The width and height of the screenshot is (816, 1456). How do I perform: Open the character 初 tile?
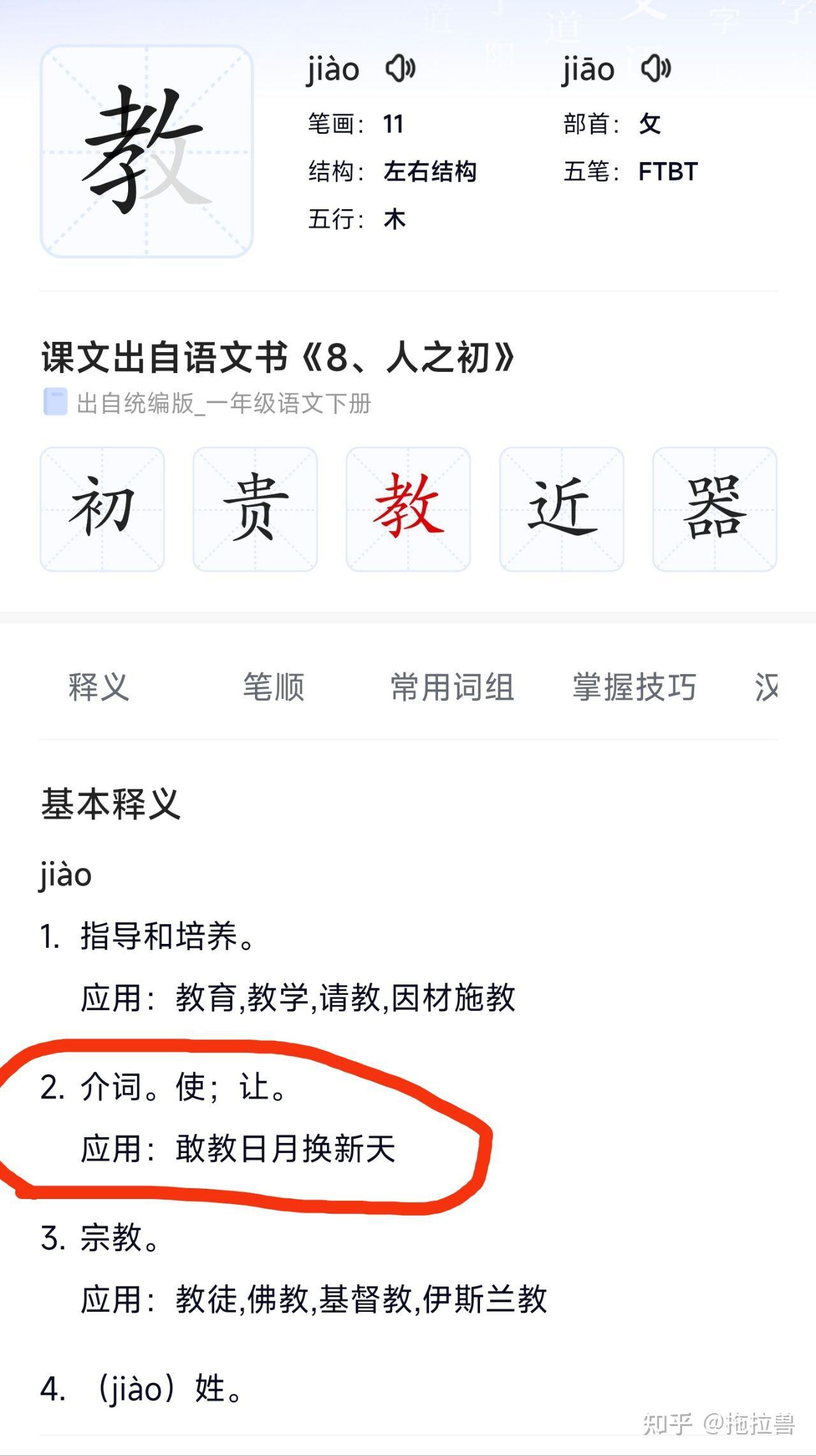tap(102, 509)
